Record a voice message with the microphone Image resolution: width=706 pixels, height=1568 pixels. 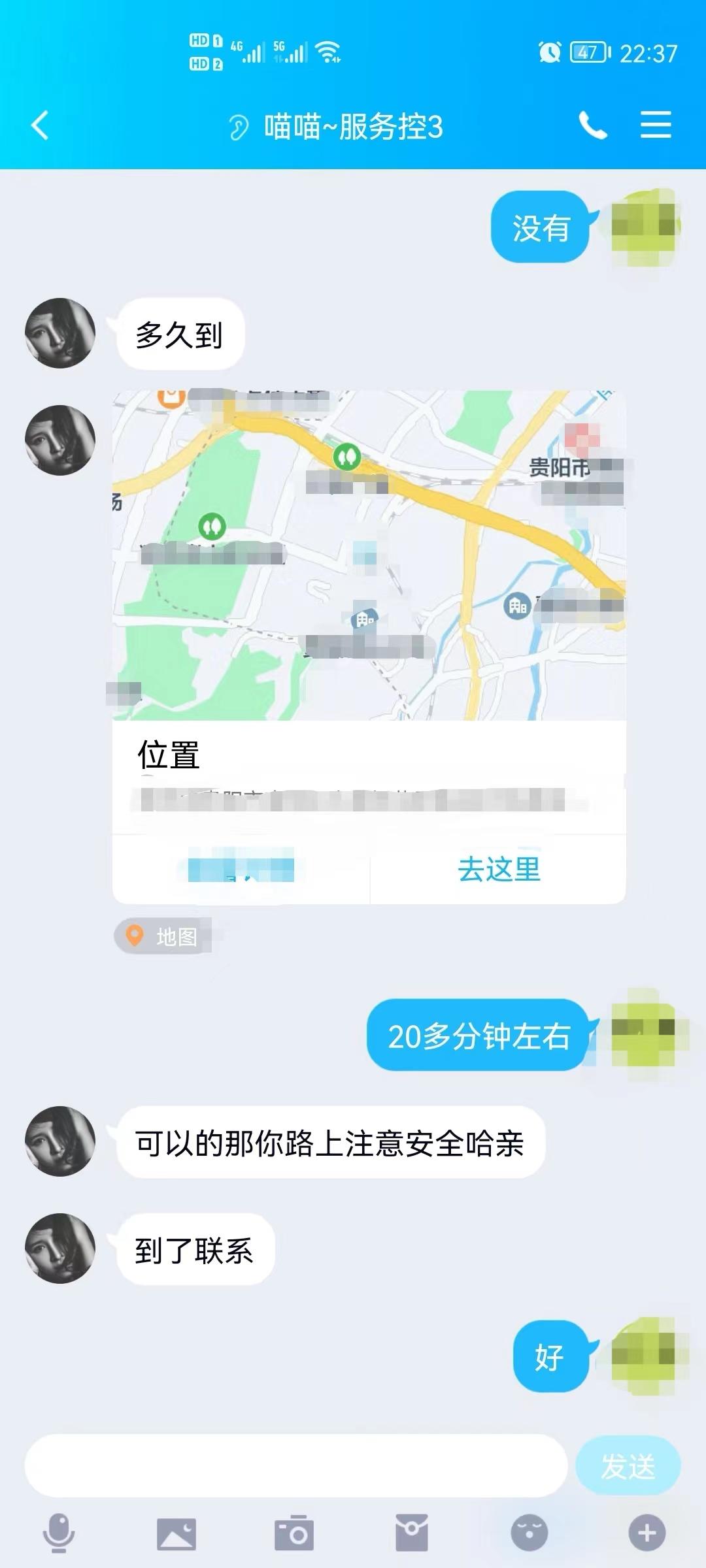coord(59,1533)
